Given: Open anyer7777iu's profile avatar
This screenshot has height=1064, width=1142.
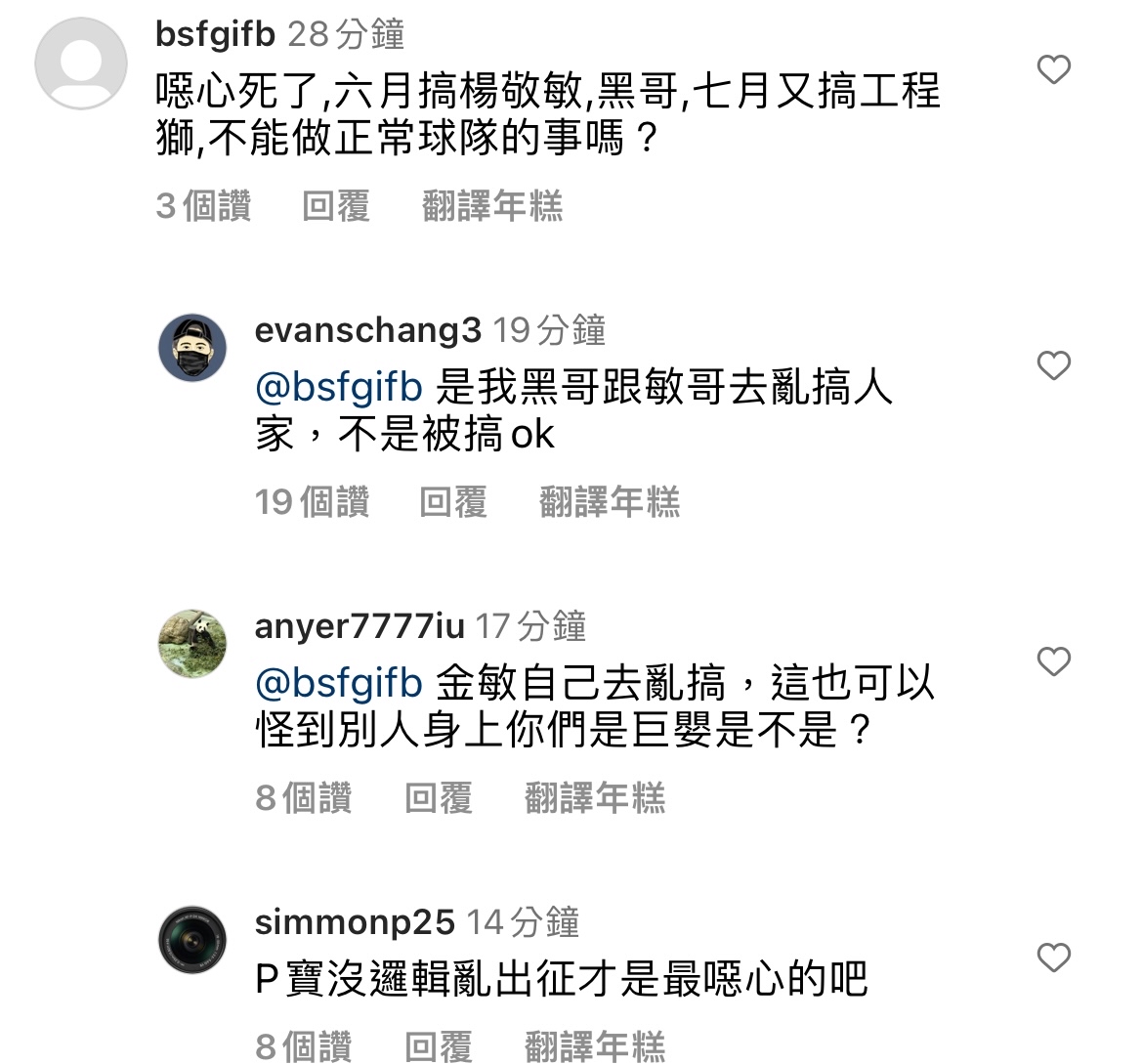Looking at the screenshot, I should pyautogui.click(x=192, y=644).
